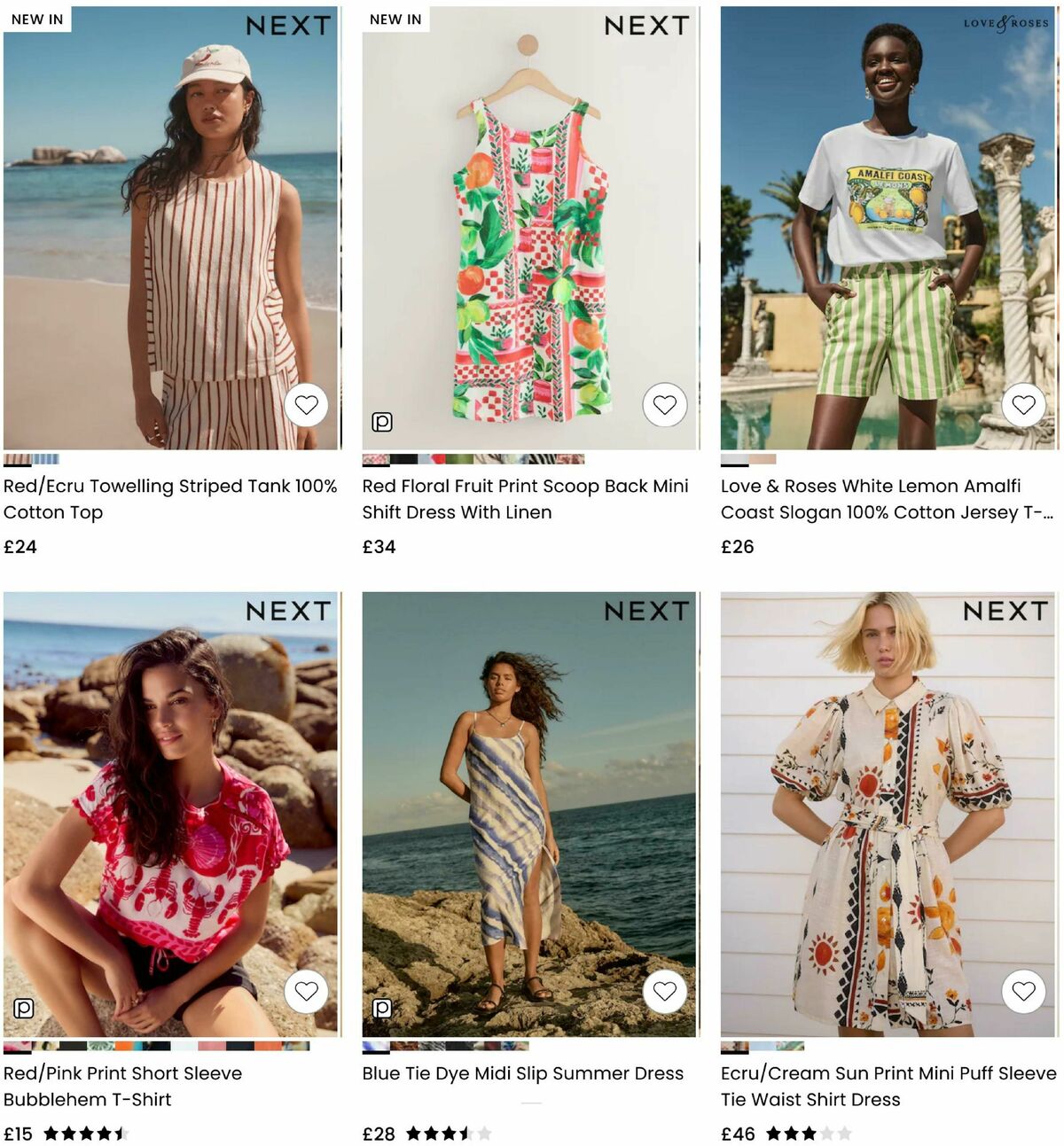The width and height of the screenshot is (1064, 1146).
Task: Toggle the wishlist heart on the Blue Tie Dye dress
Action: [x=663, y=992]
